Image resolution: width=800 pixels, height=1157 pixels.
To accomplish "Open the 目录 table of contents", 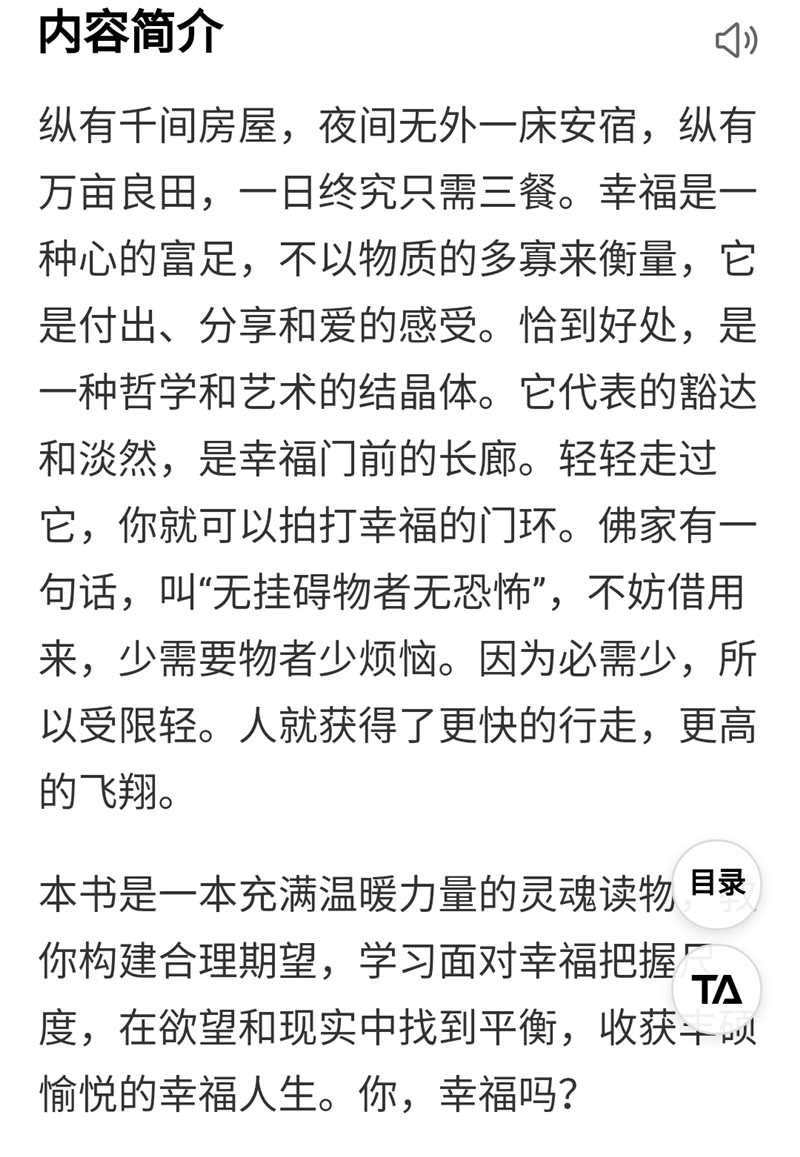I will click(717, 884).
